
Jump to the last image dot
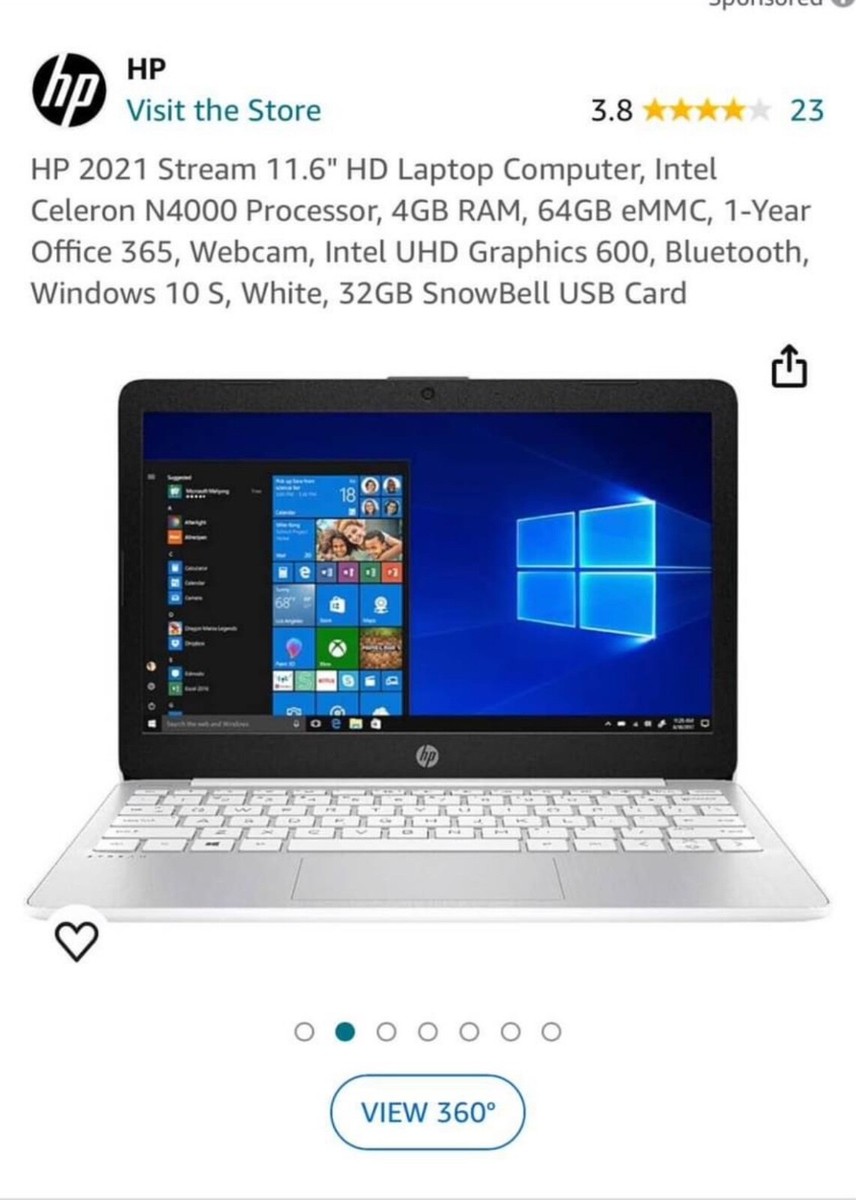pyautogui.click(x=551, y=1031)
